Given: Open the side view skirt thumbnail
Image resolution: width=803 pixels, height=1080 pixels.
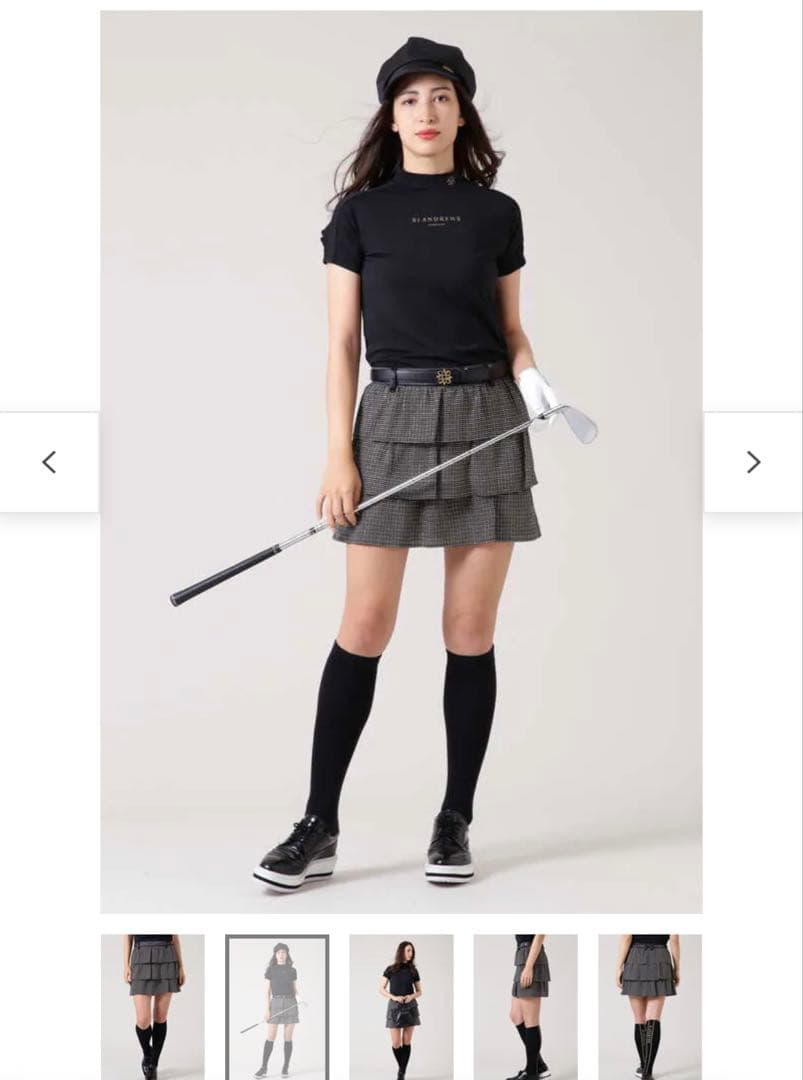Looking at the screenshot, I should tap(525, 1006).
